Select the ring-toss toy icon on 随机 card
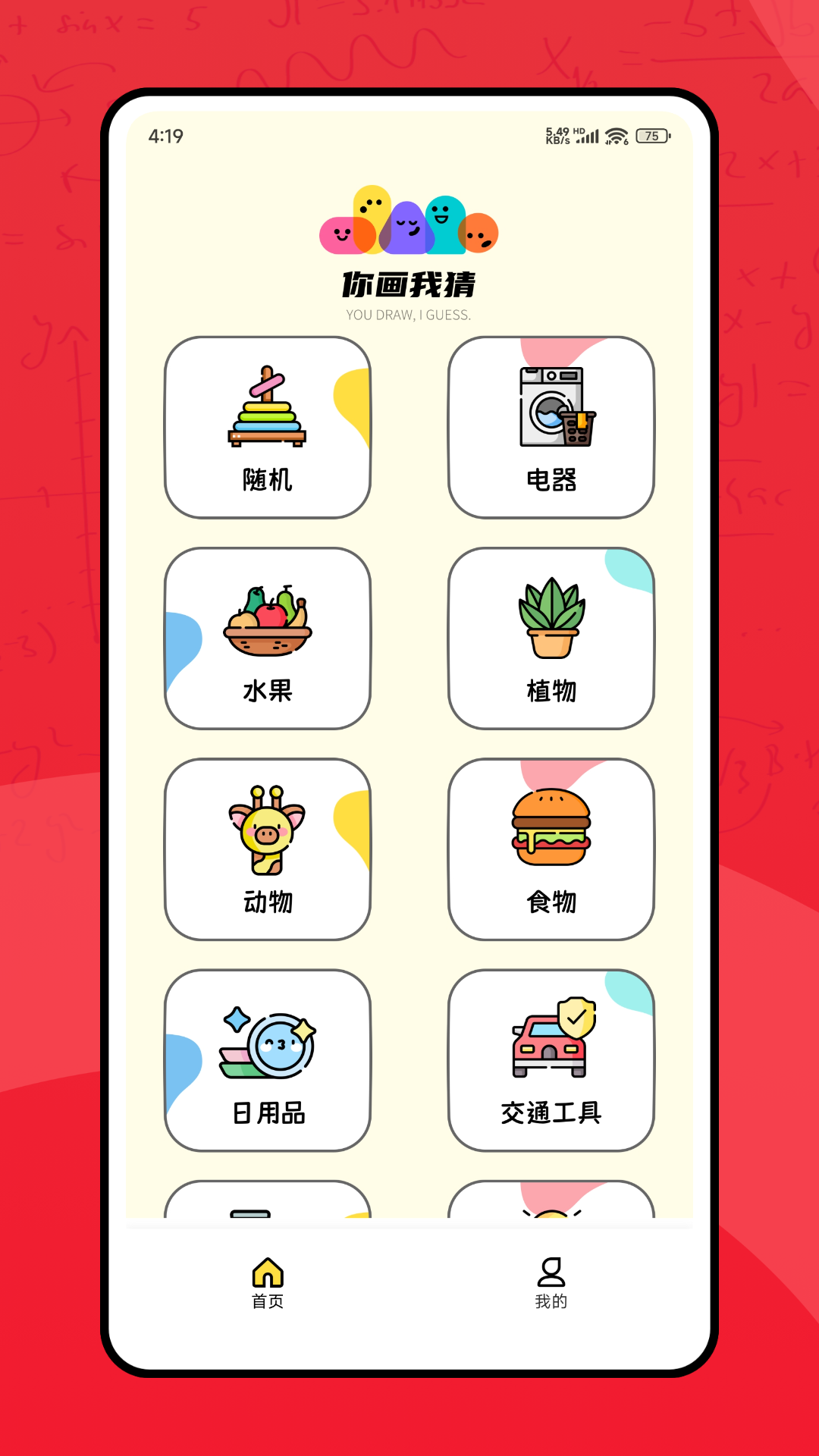Screen dimensions: 819x1456 pos(266,408)
